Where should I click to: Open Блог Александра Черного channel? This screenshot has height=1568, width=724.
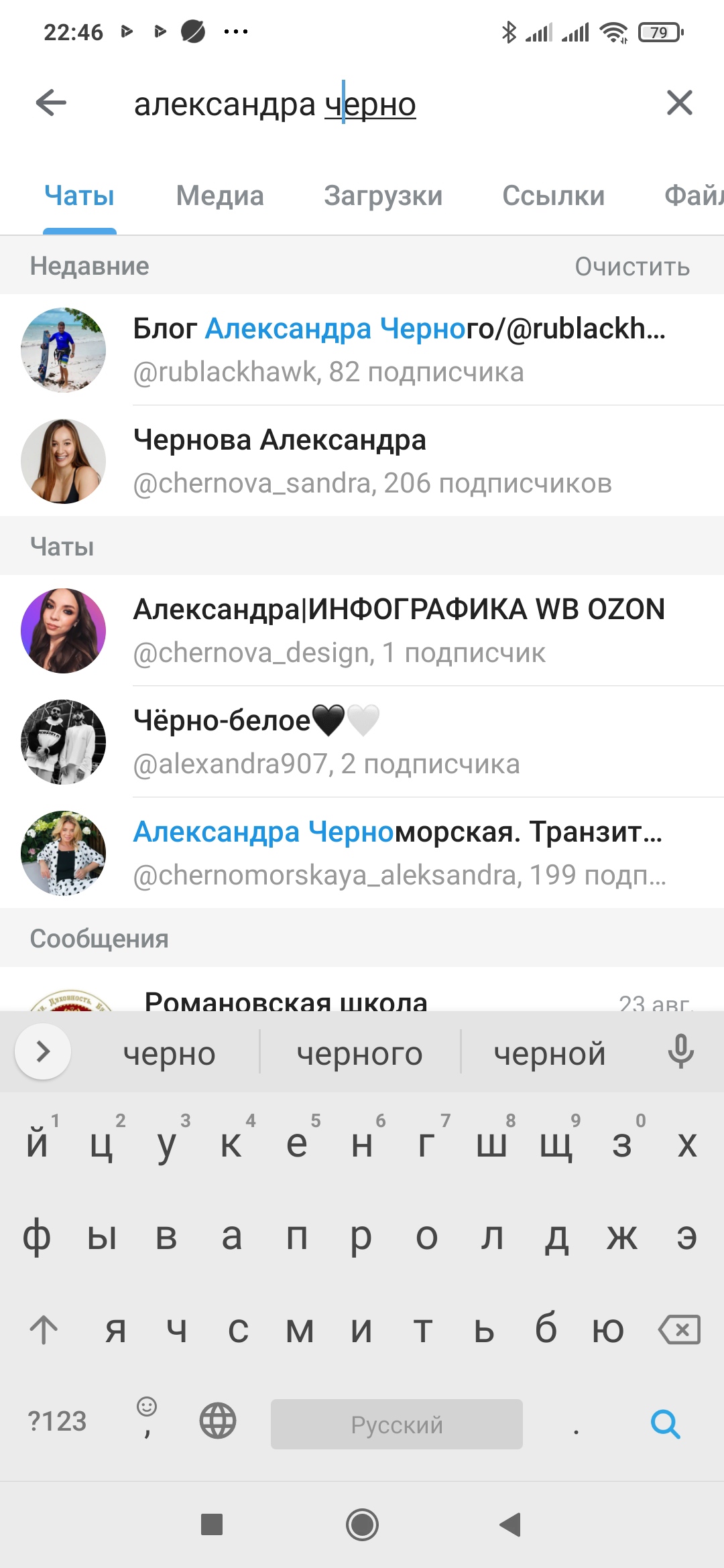point(362,350)
